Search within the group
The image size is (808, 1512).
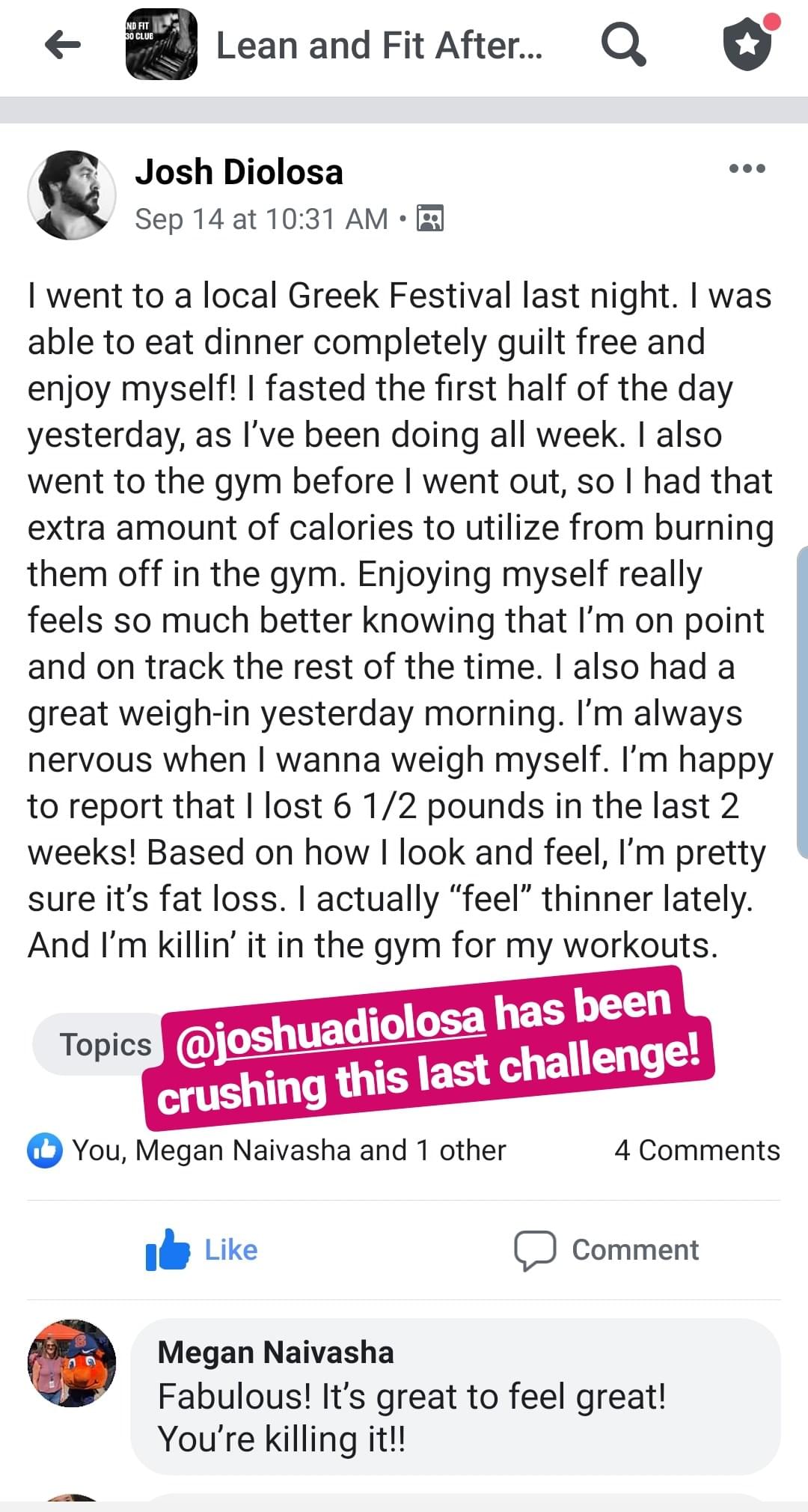click(x=623, y=45)
